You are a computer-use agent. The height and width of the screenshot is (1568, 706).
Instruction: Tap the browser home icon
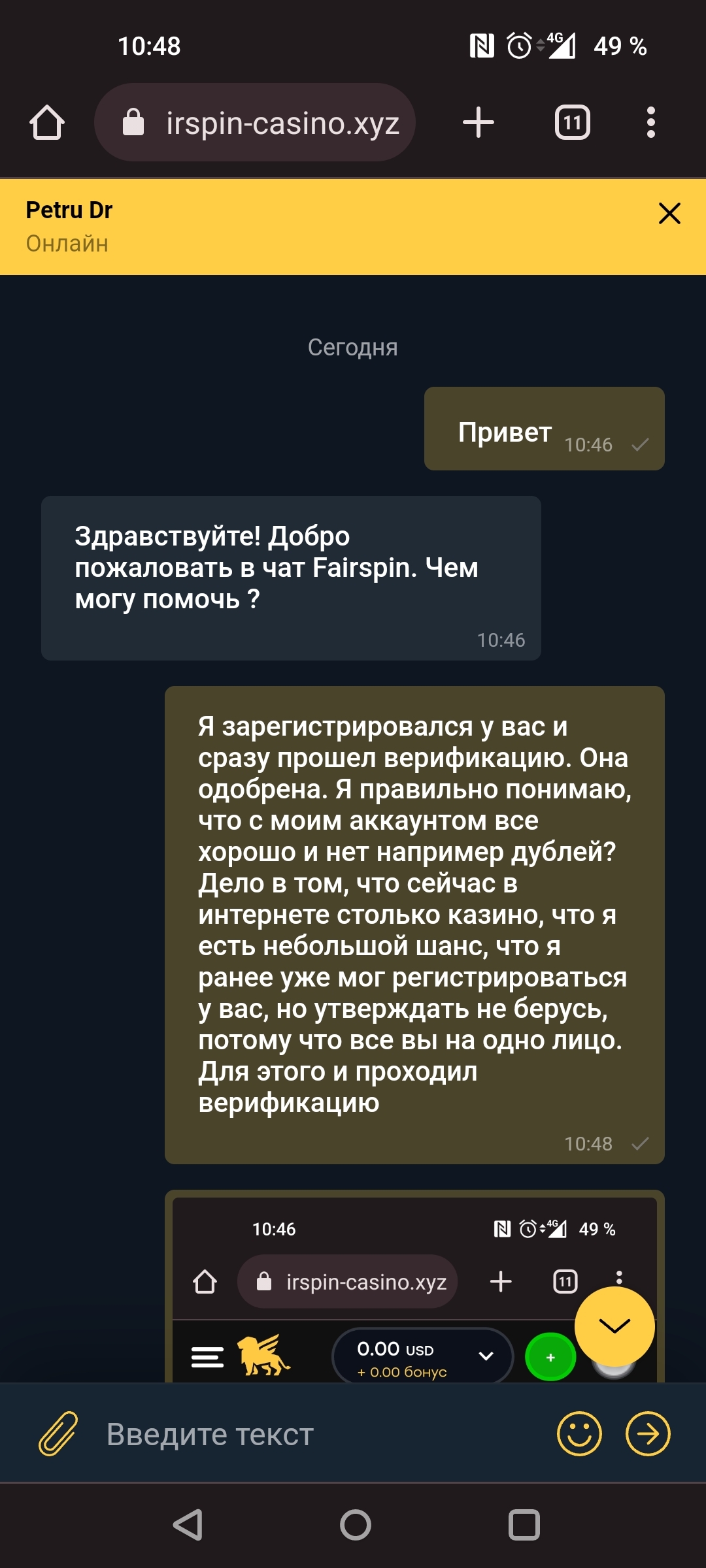tap(47, 122)
